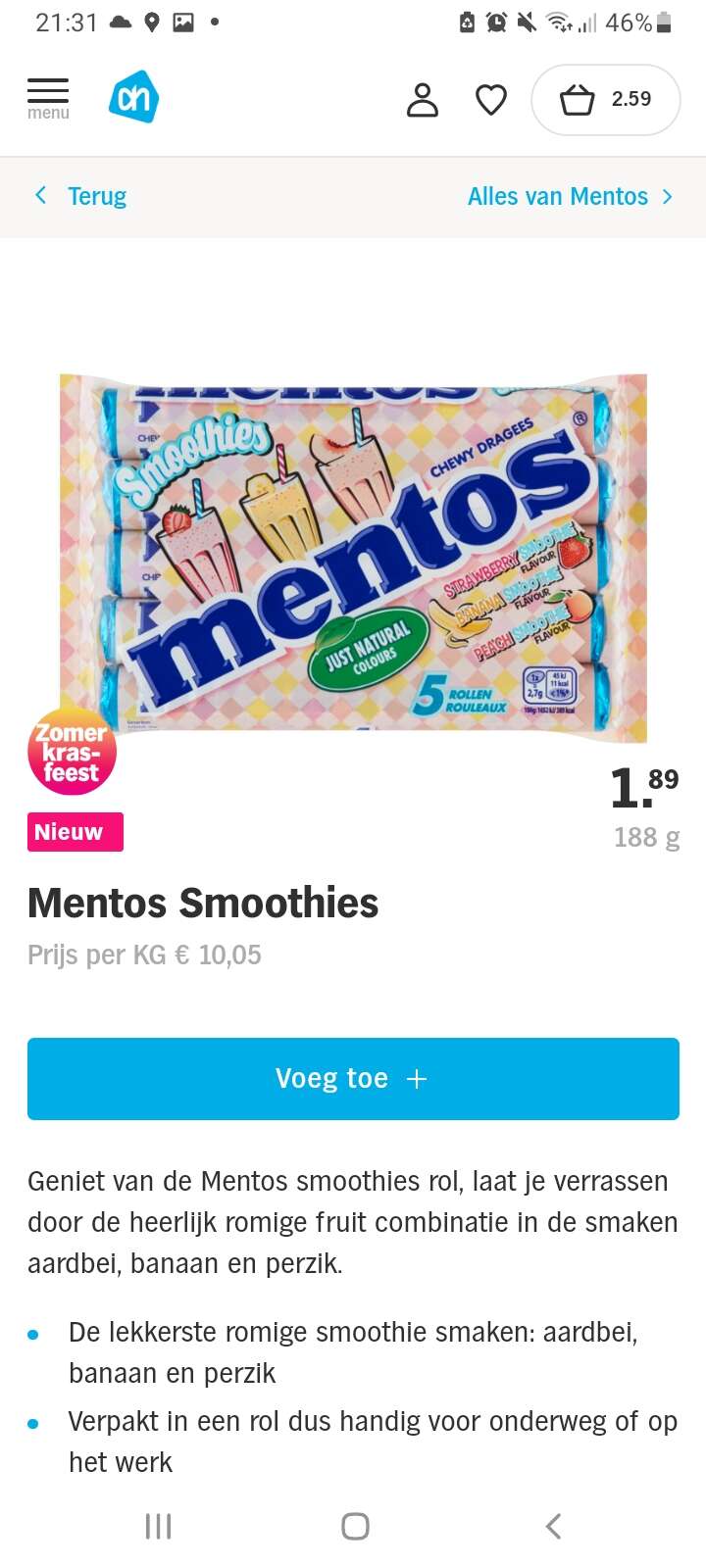Tap the system back button
706x1568 pixels.
click(x=553, y=1525)
